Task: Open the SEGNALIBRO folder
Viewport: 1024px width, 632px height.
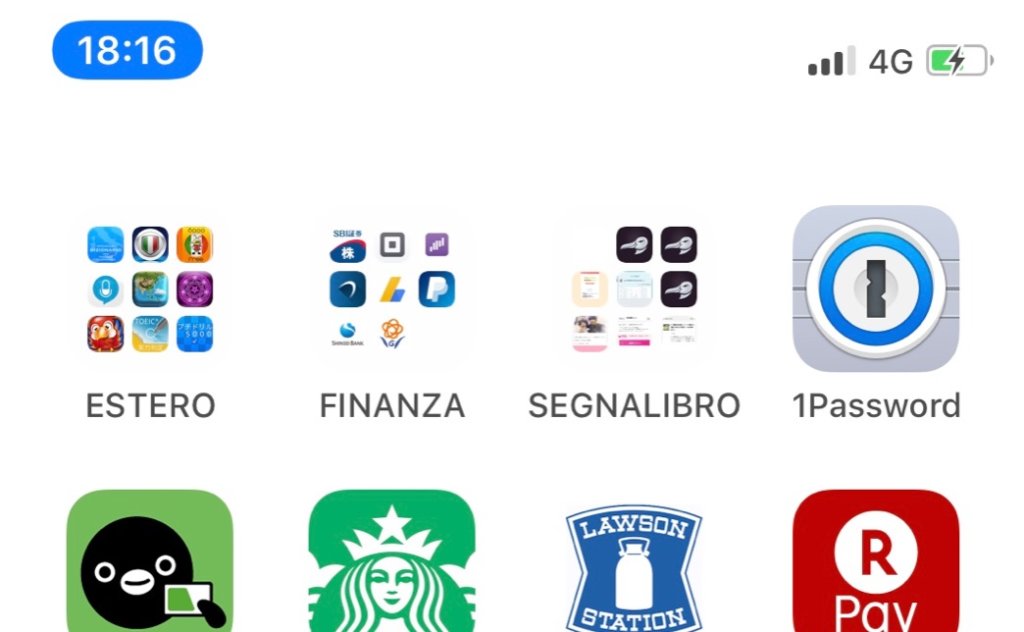Action: click(x=634, y=289)
